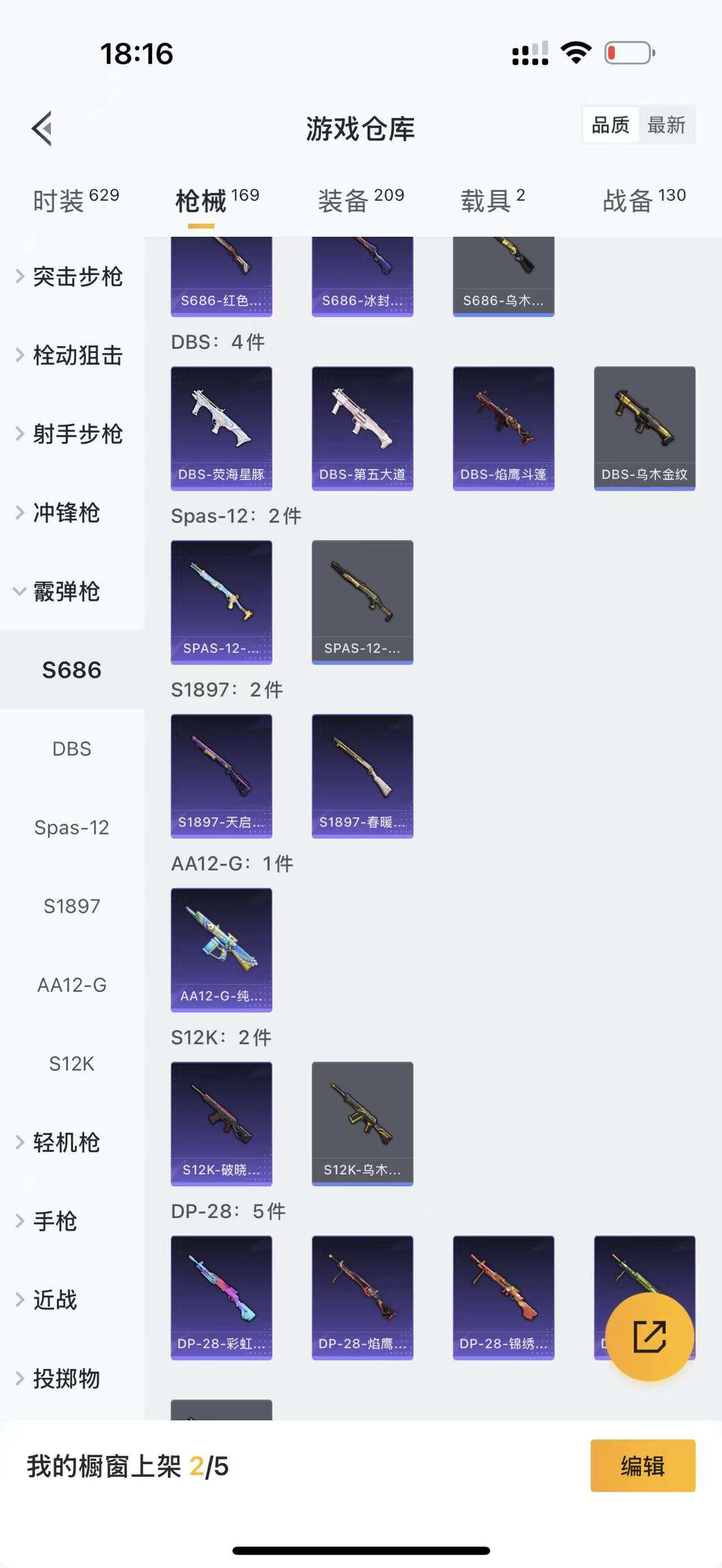Open the DP-28-彩虹 skin tile
722x1568 pixels.
222,1297
